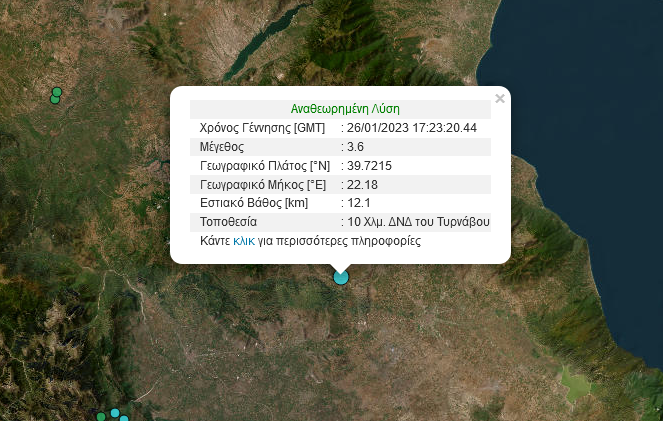
Task: Select the large cyan earthquake marker
Action: click(x=341, y=277)
